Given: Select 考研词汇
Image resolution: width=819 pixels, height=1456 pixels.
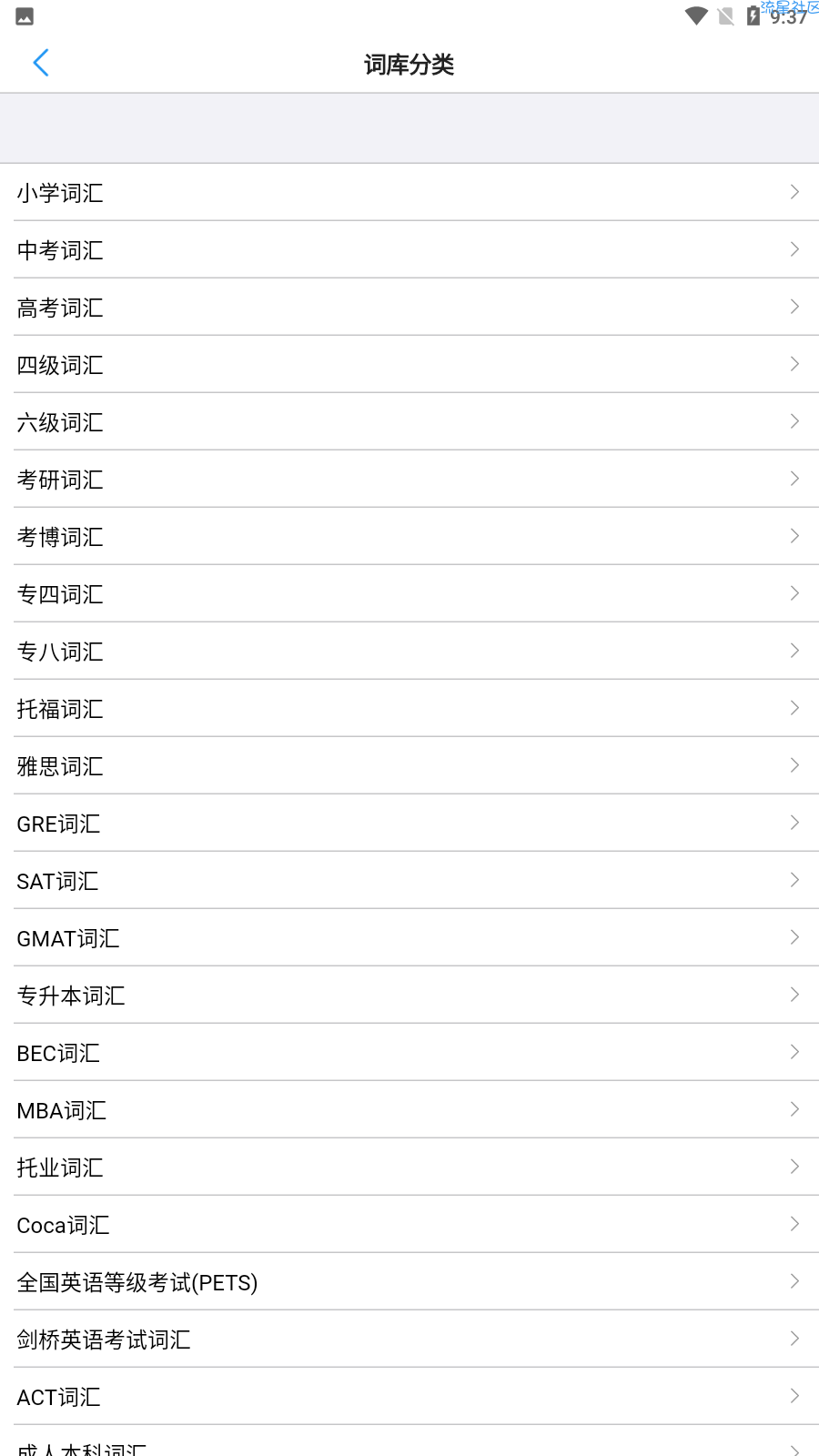Looking at the screenshot, I should tap(409, 479).
